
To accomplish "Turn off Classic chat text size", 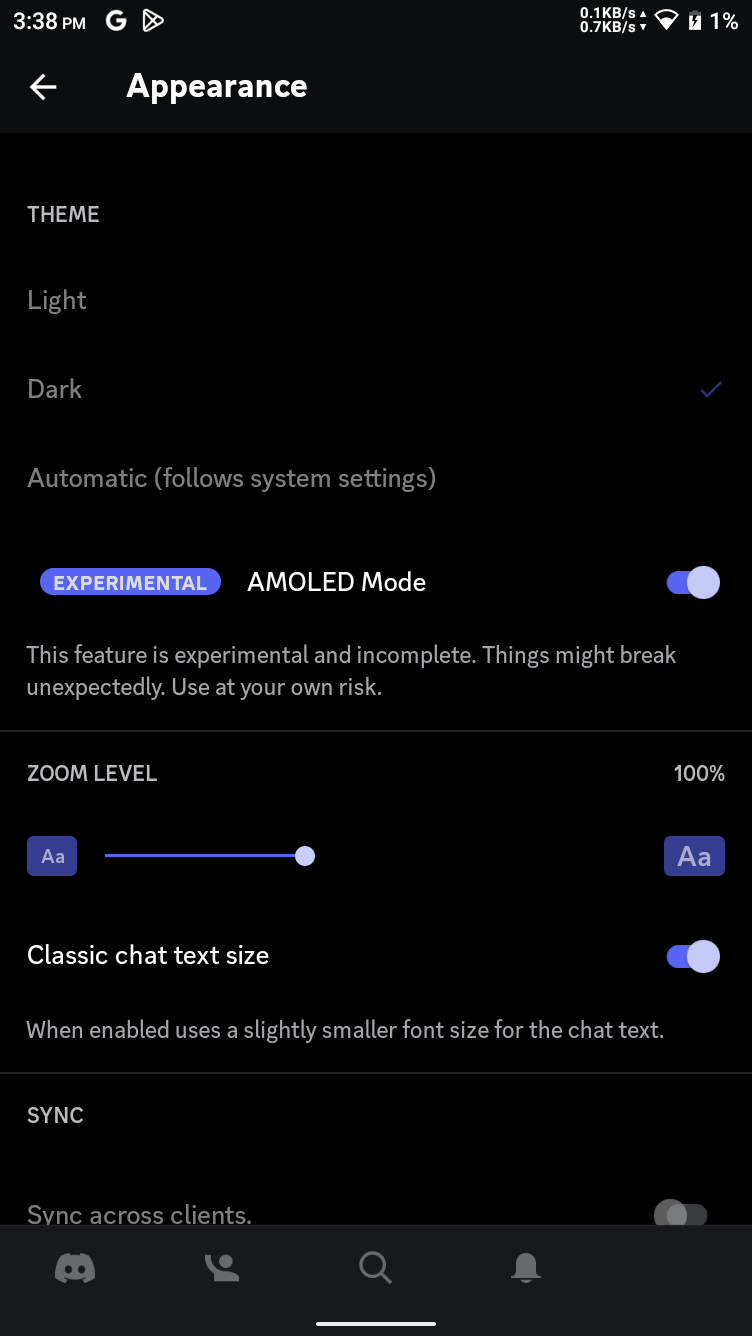I will tap(693, 956).
